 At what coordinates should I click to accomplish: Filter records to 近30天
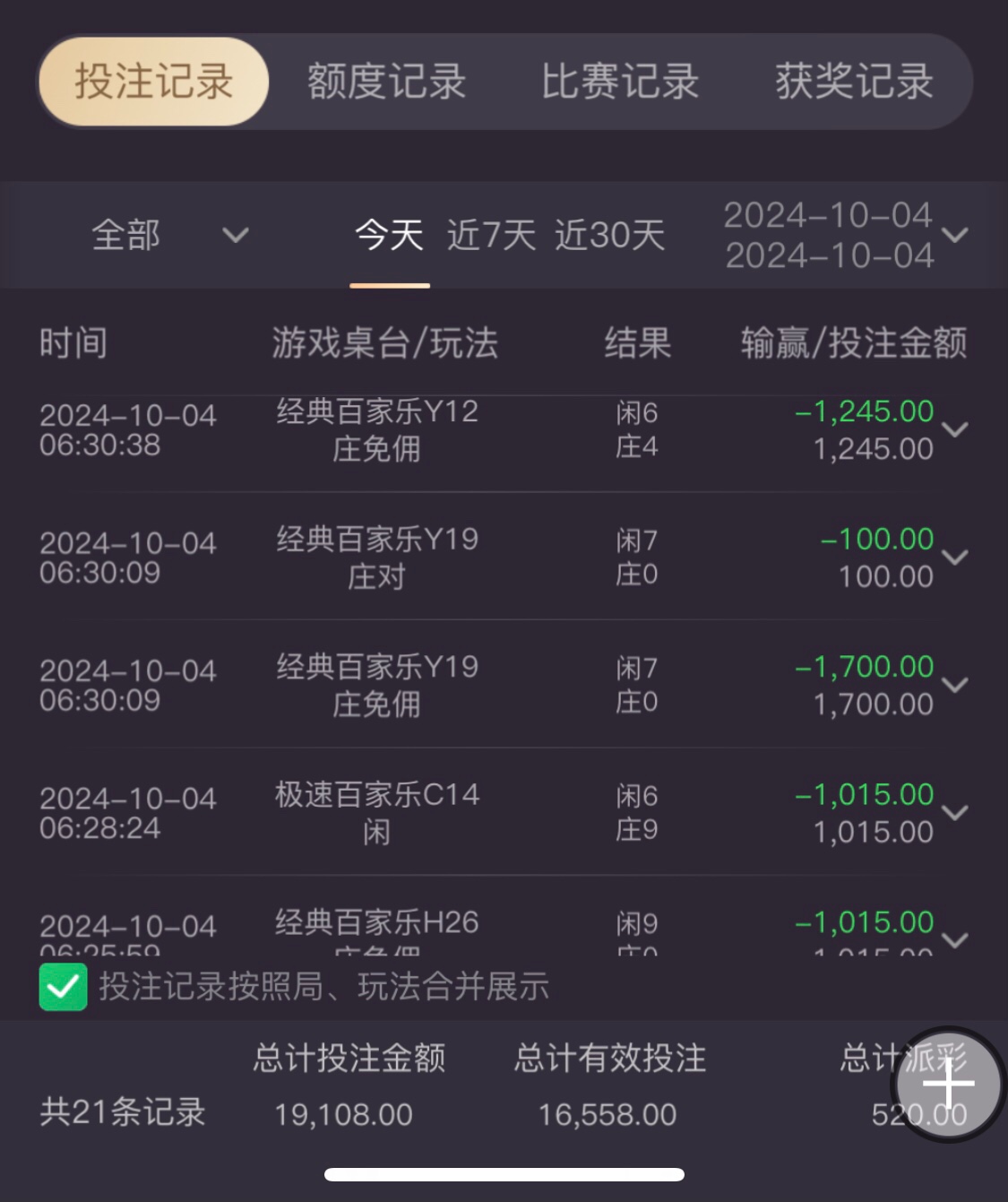609,236
